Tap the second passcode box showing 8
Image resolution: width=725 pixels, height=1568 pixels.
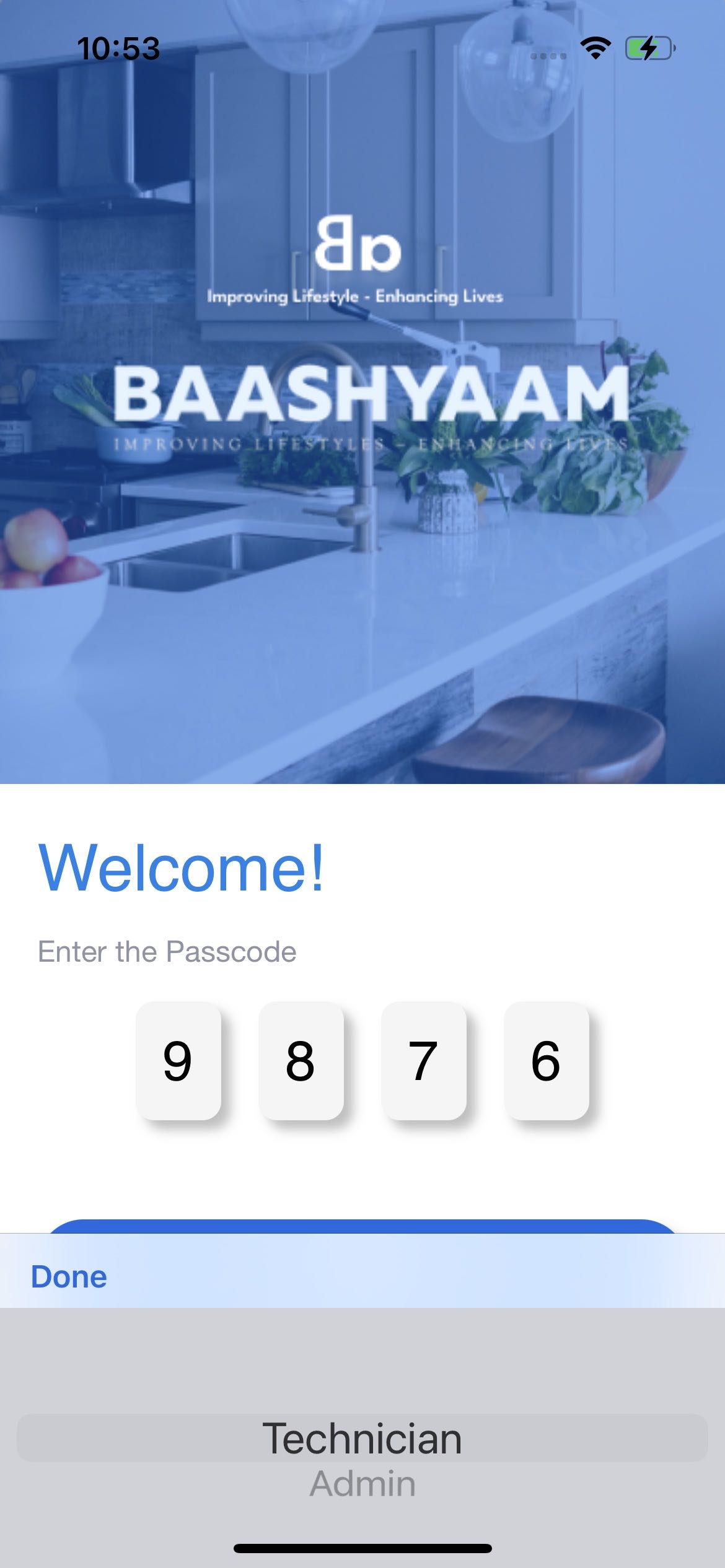[x=301, y=1061]
